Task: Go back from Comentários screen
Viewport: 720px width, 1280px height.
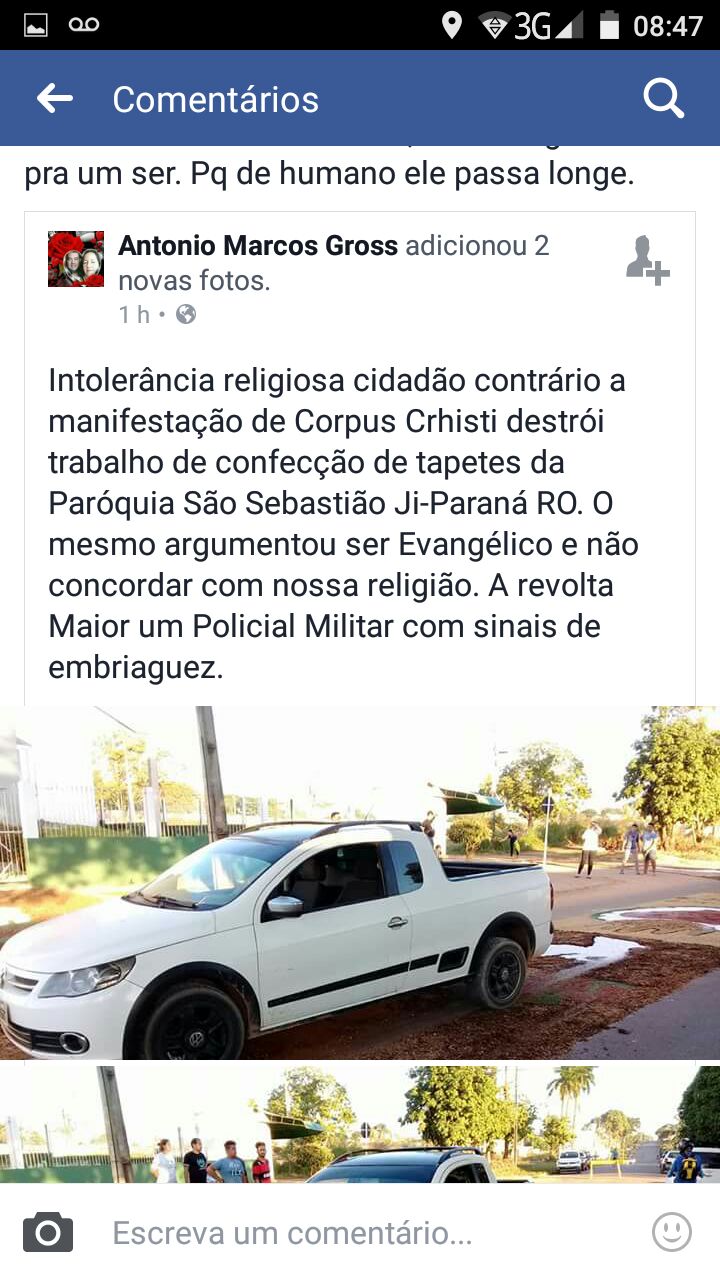Action: coord(55,98)
